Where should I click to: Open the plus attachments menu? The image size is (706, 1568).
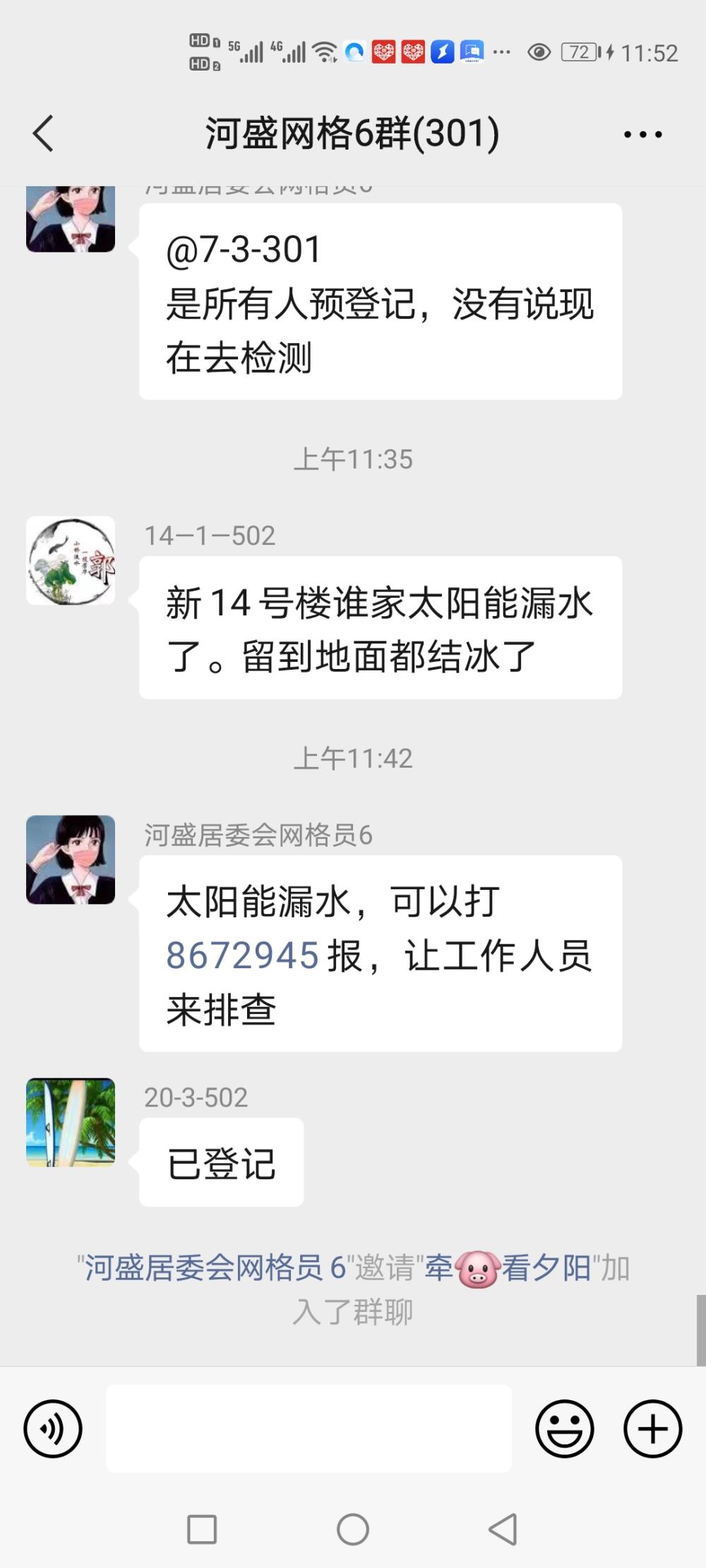pyautogui.click(x=653, y=1429)
